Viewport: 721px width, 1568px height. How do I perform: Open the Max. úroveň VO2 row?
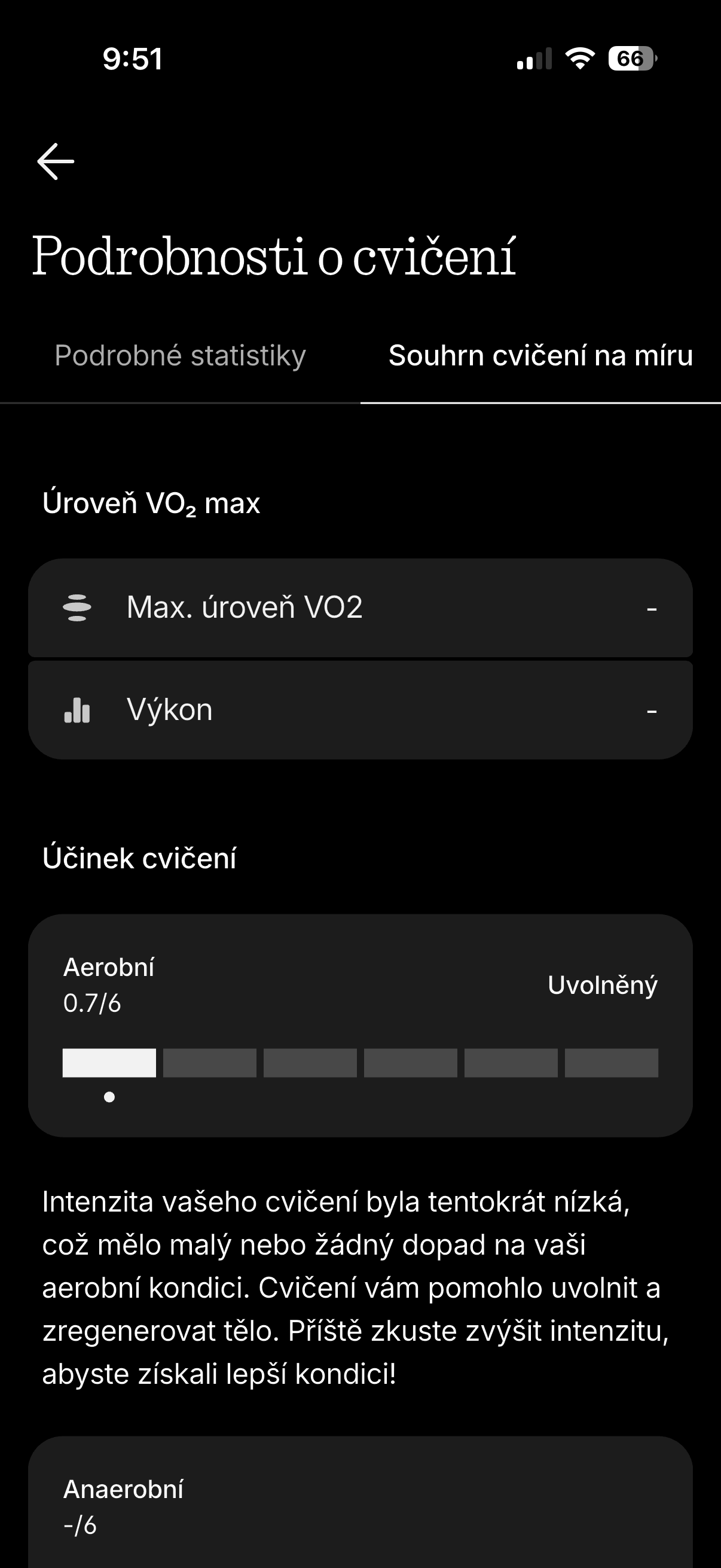[x=360, y=608]
